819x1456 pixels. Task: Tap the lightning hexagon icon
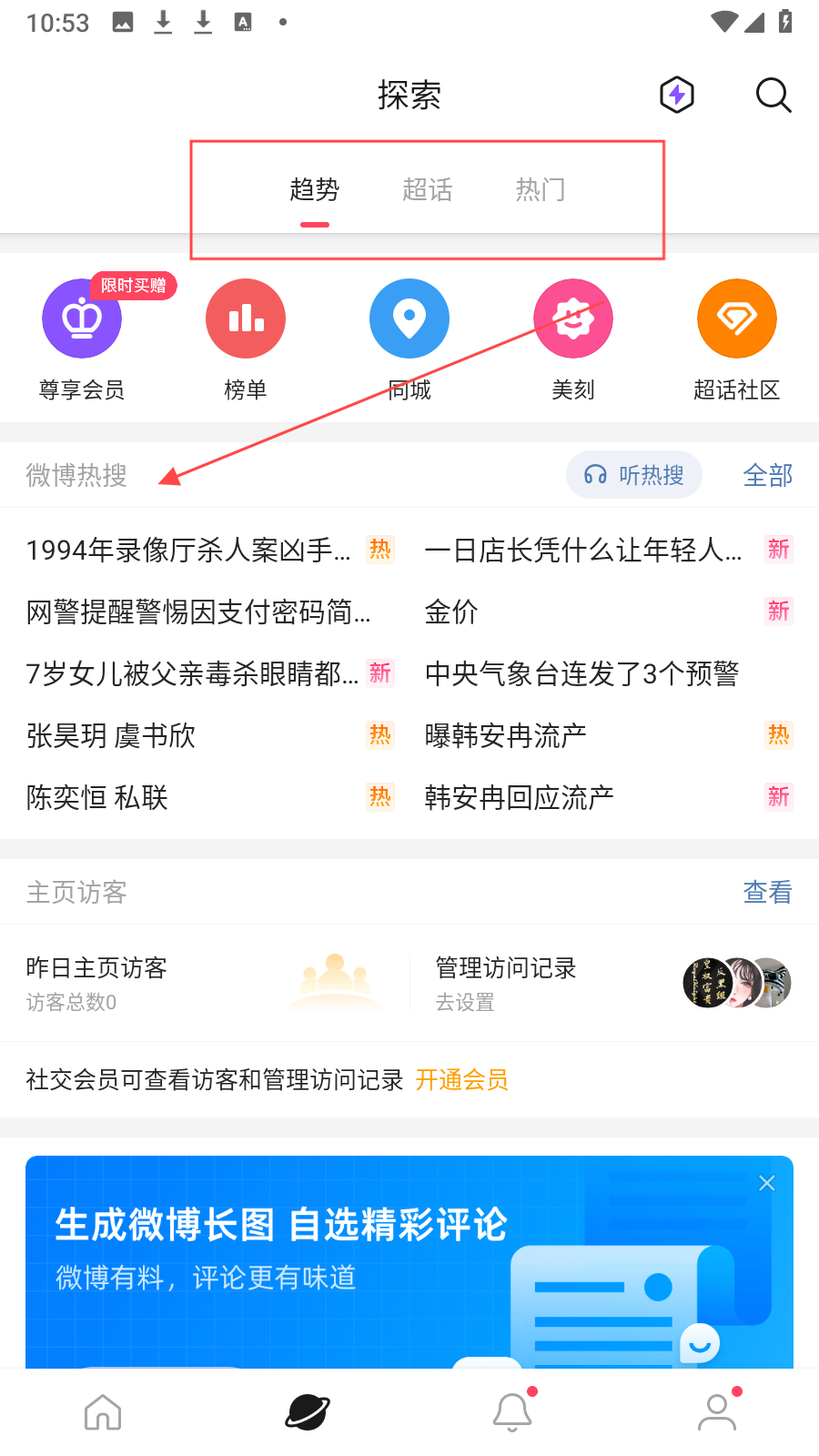[677, 95]
